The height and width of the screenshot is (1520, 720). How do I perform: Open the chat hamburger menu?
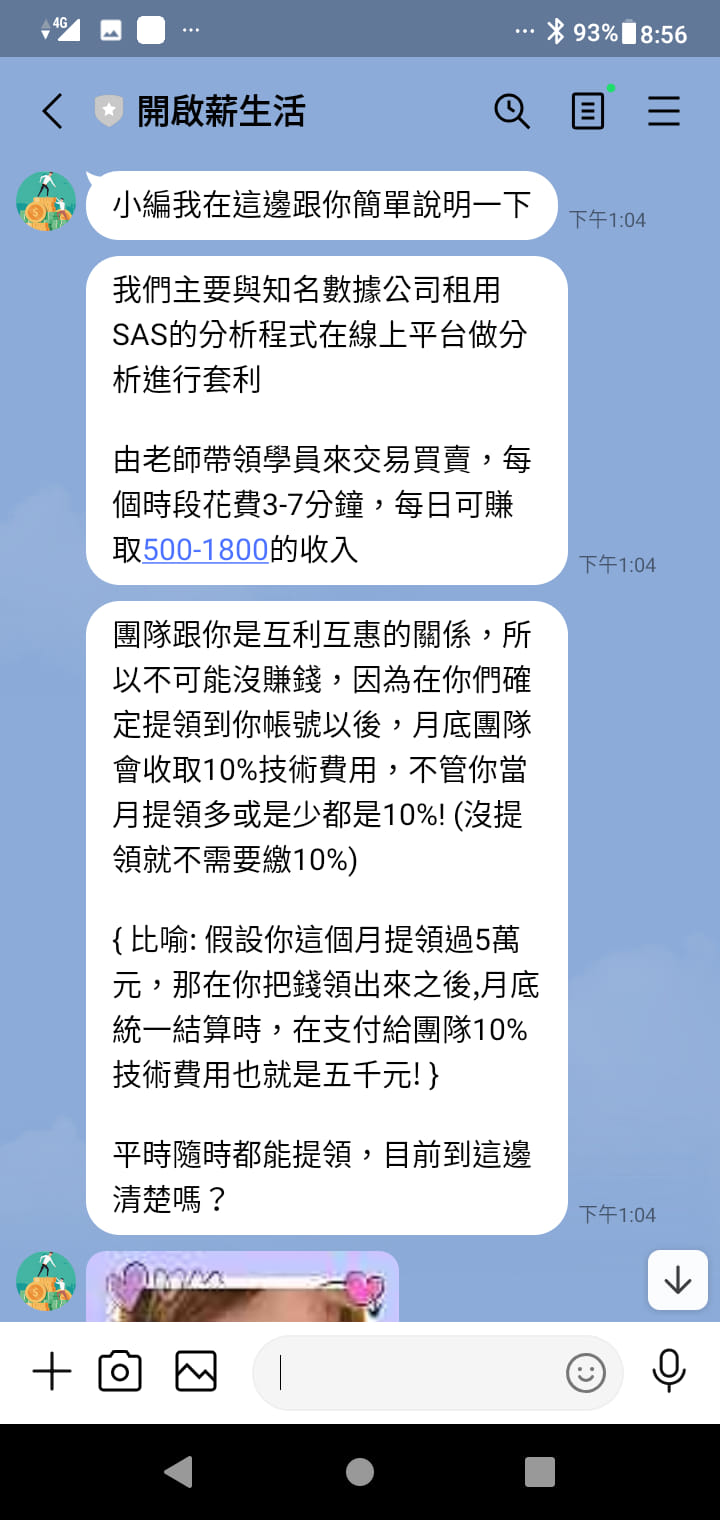coord(664,111)
